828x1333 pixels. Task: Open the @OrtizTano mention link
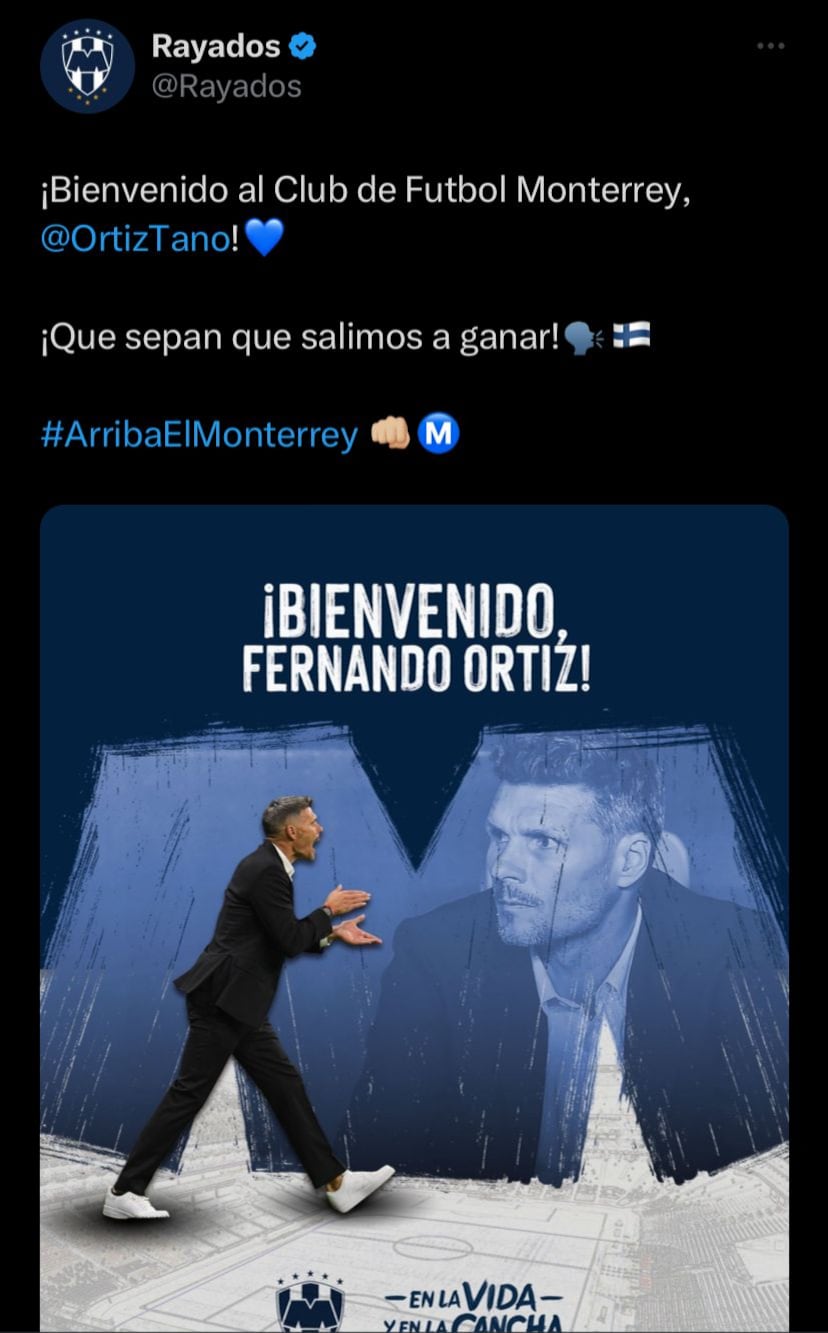click(x=135, y=240)
